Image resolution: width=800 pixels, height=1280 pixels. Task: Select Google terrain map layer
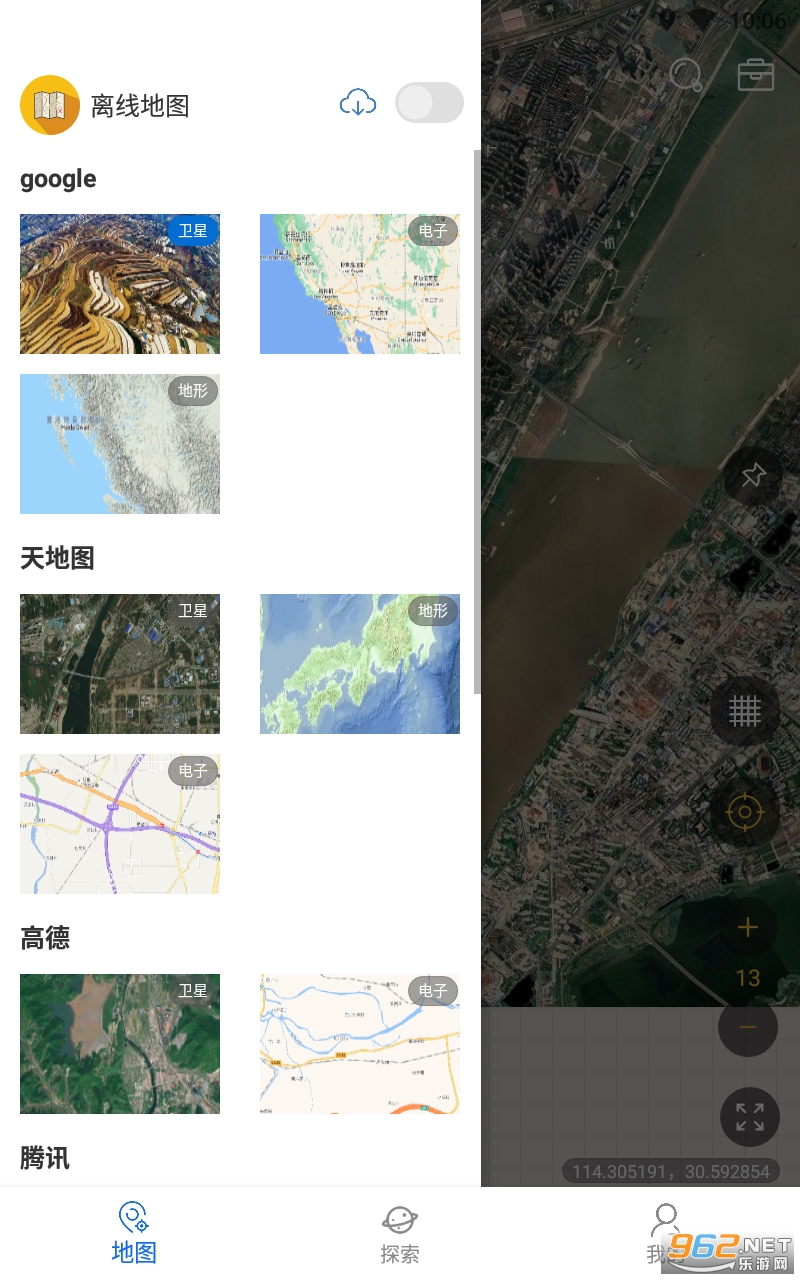point(120,444)
